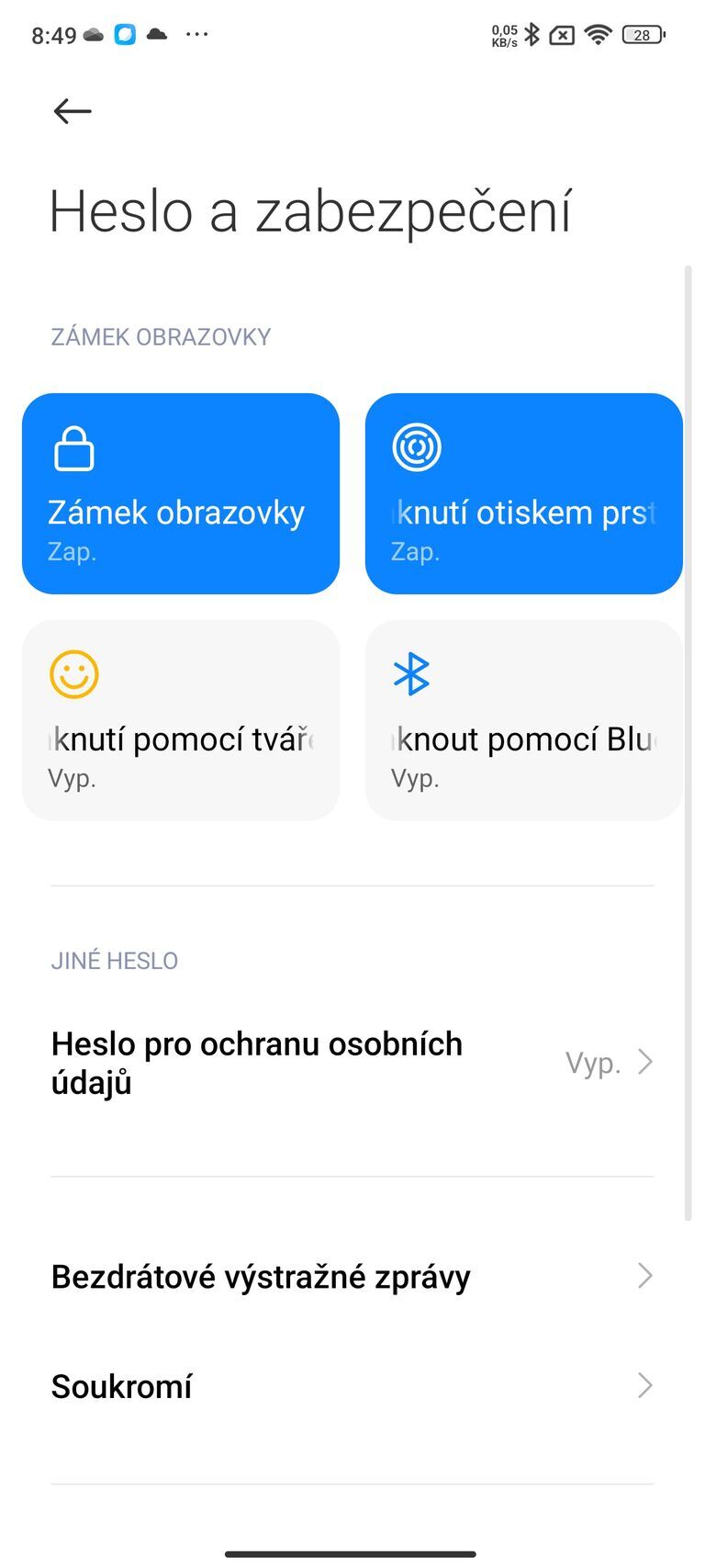
Task: Tap the Vyp. status next to personal data password
Action: [594, 1061]
